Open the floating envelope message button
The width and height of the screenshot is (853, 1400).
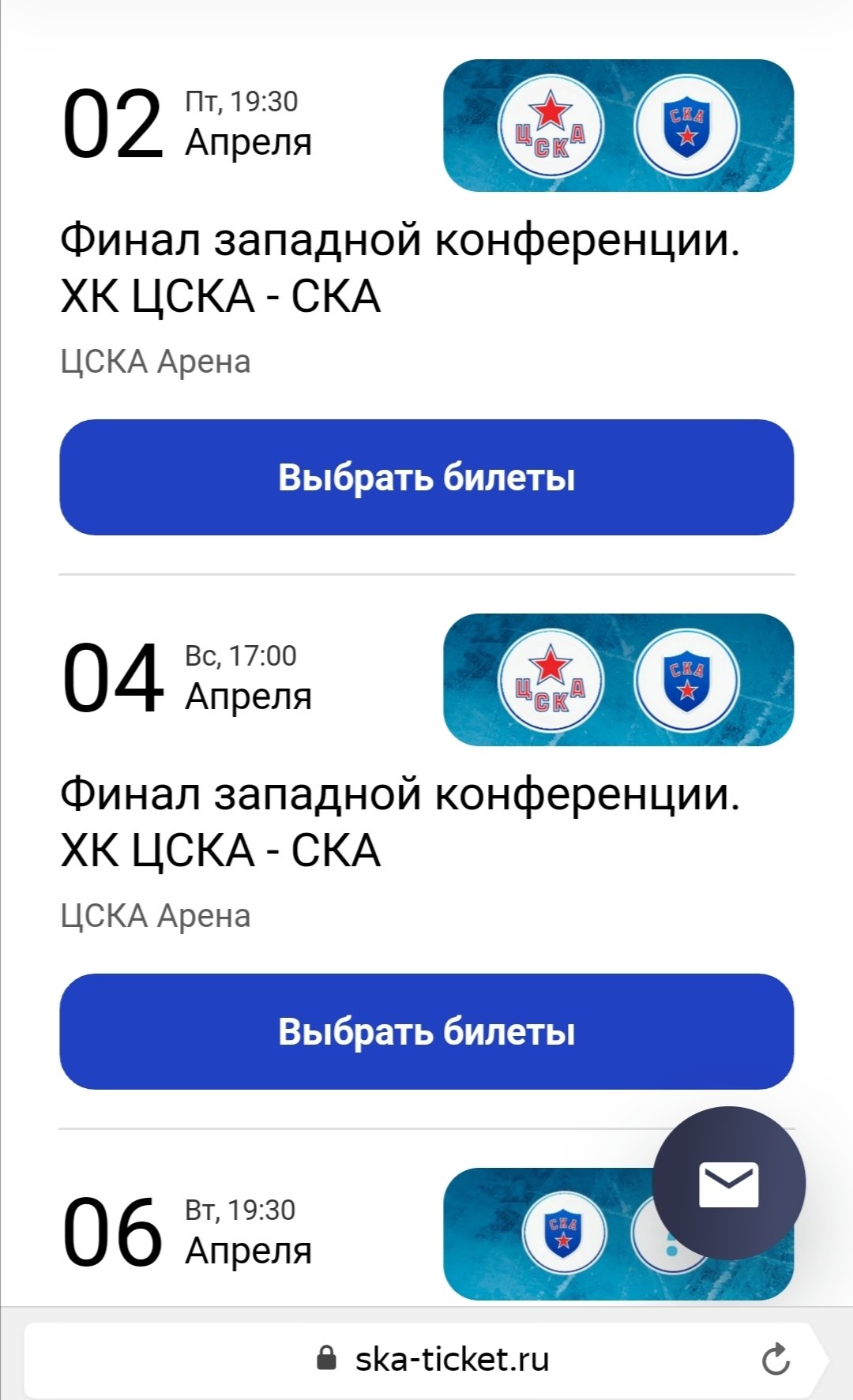click(x=728, y=1184)
